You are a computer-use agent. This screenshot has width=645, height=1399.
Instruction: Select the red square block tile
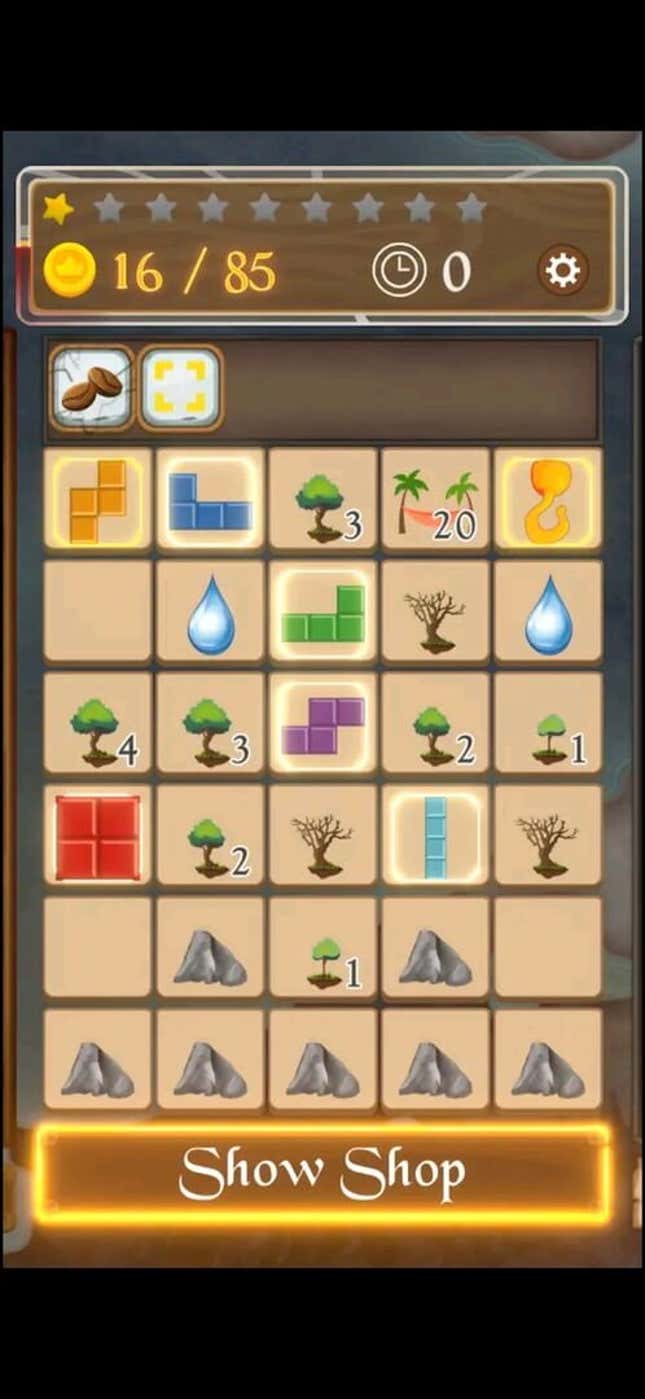point(98,836)
